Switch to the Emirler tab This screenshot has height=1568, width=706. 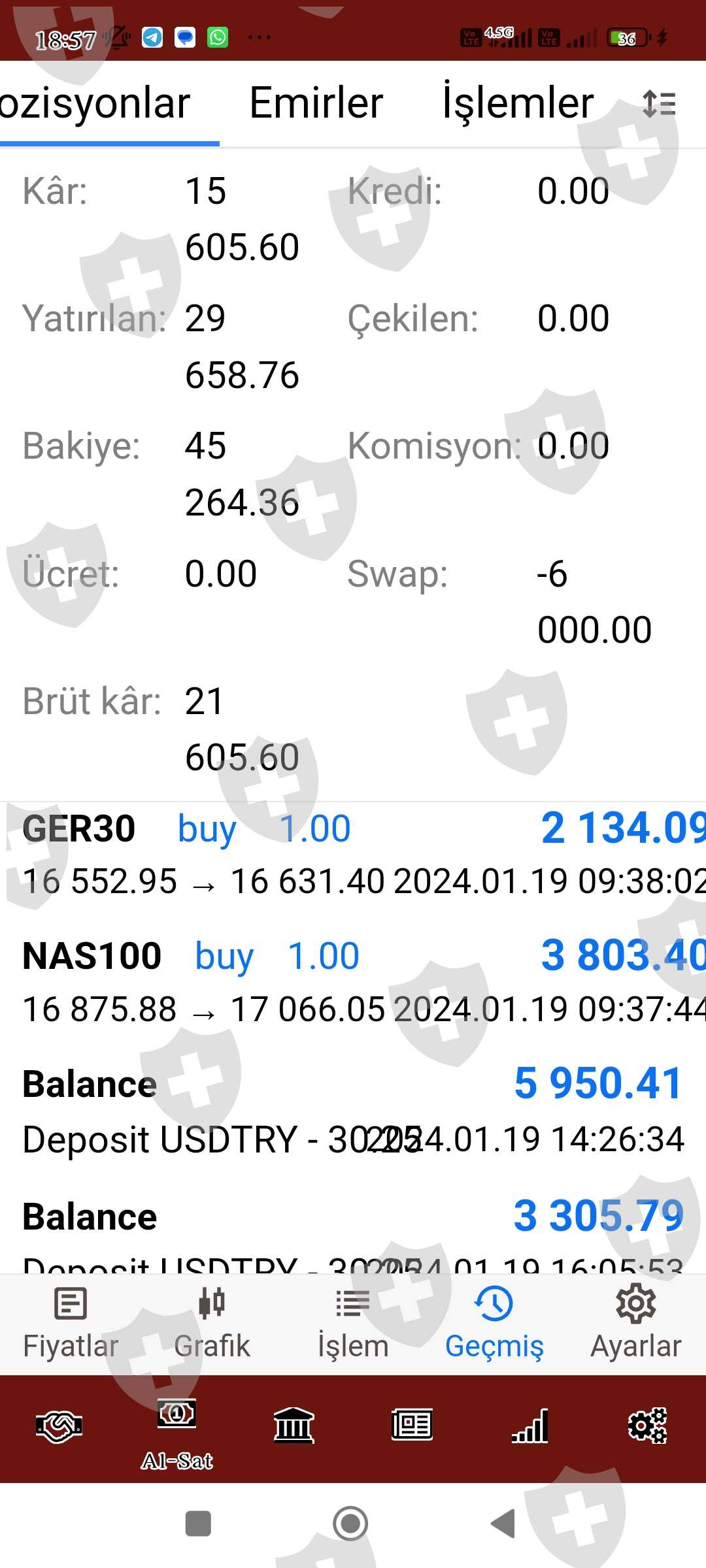coord(316,103)
